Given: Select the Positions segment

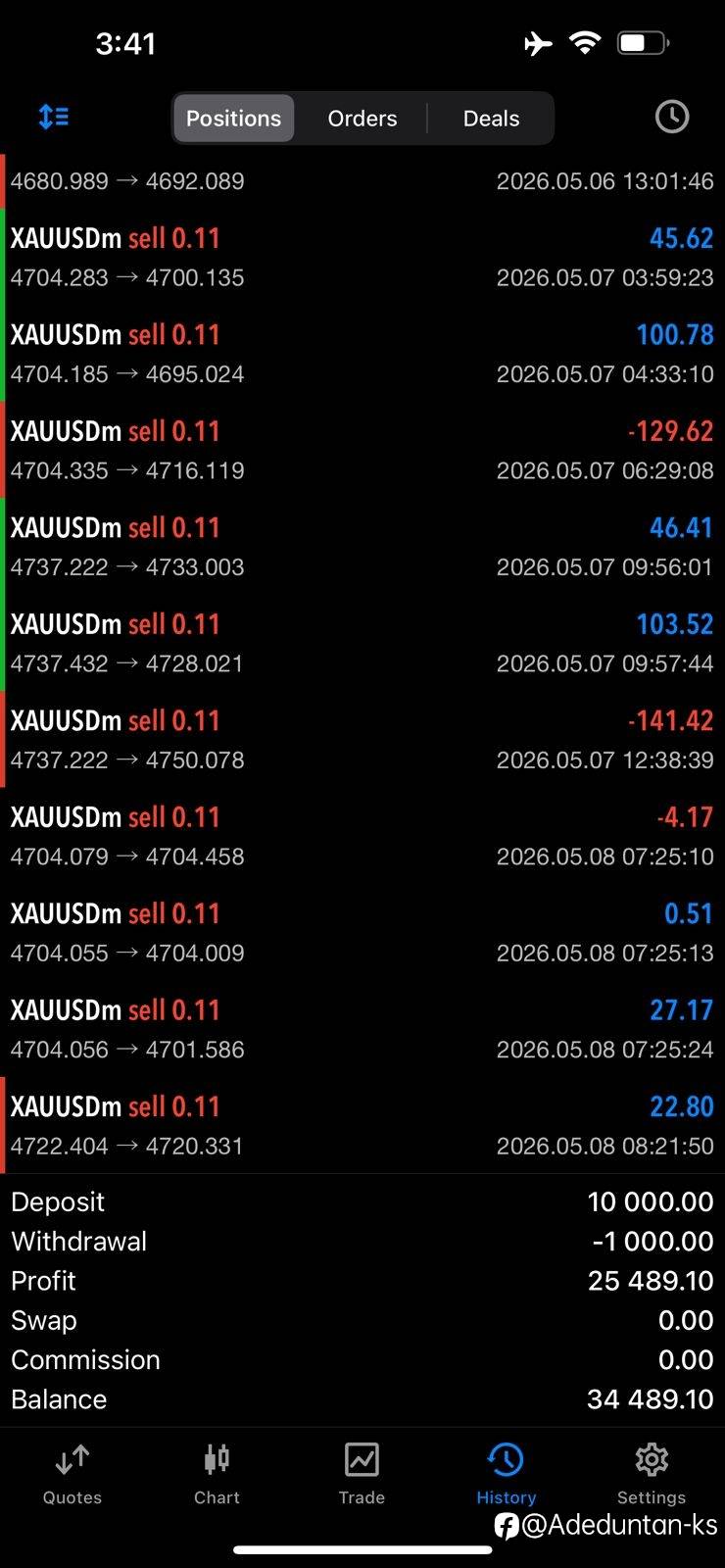Looking at the screenshot, I should click(x=233, y=119).
